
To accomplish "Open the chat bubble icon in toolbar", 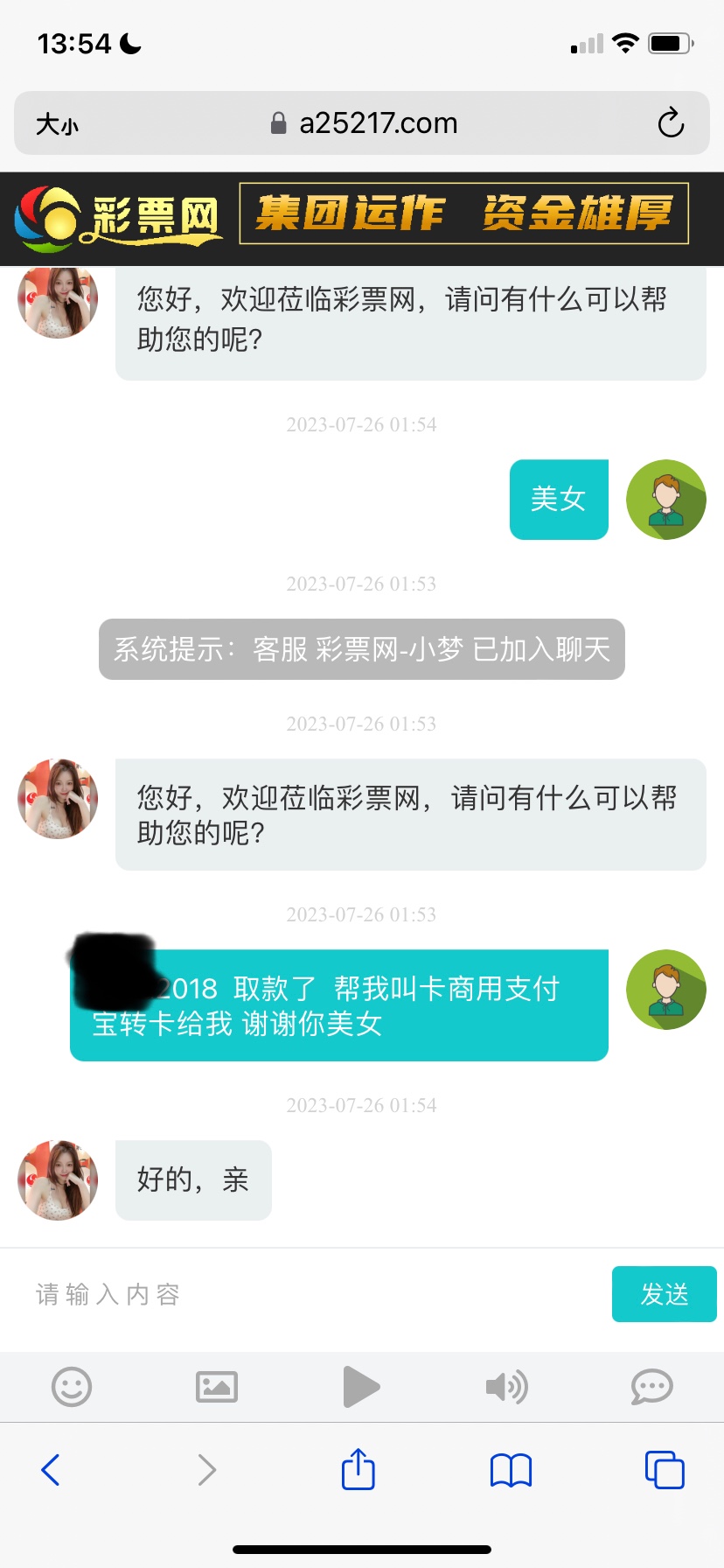I will (651, 1387).
